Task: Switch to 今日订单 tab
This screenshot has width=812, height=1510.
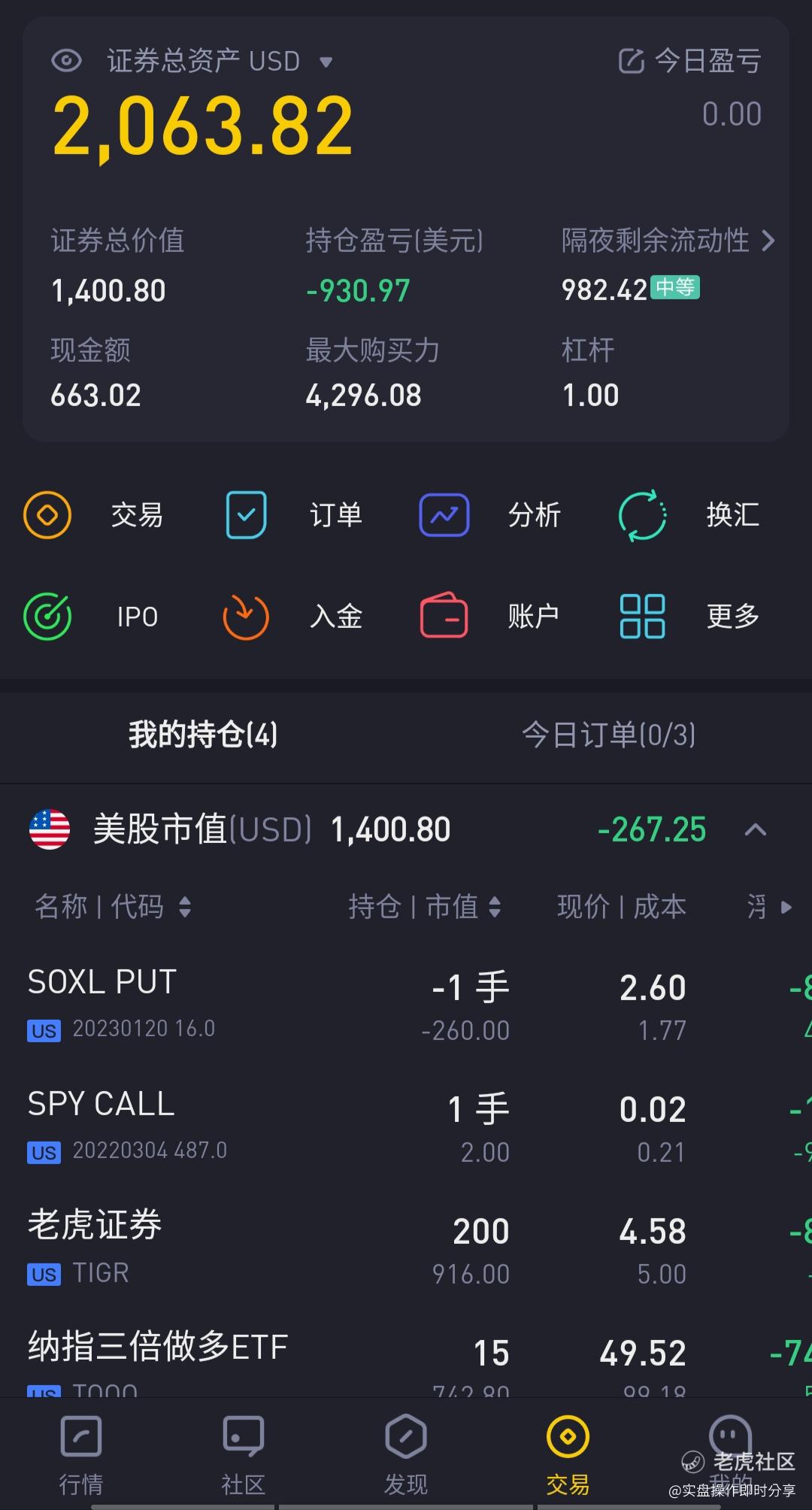Action: pos(608,735)
